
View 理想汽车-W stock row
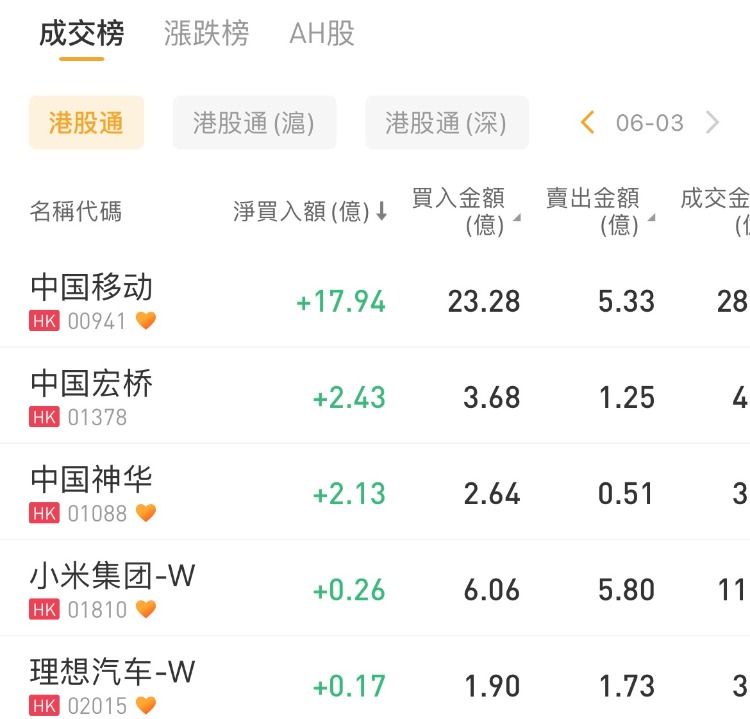(x=112, y=672)
